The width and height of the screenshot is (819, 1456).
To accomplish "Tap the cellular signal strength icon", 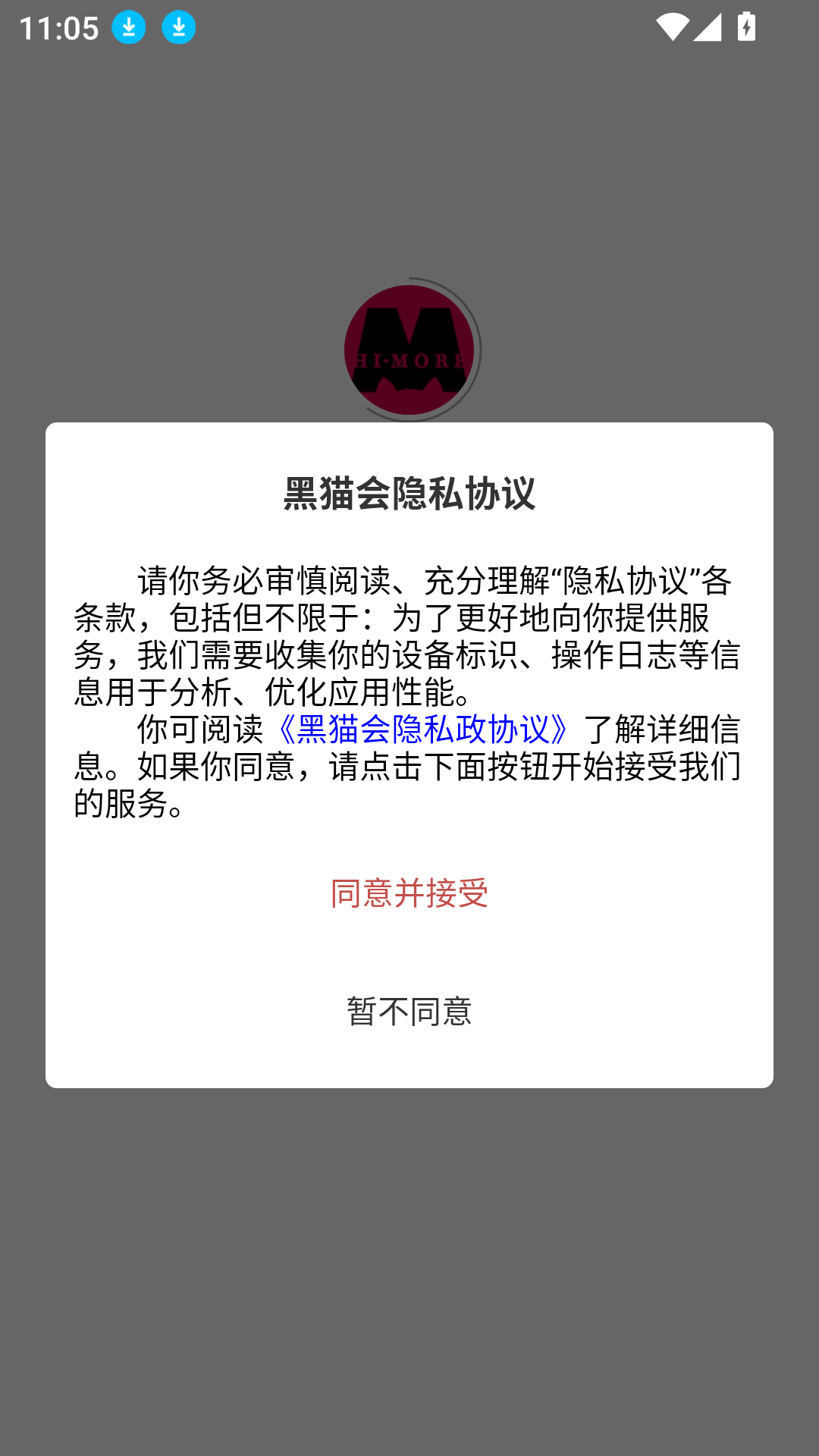I will point(709,27).
